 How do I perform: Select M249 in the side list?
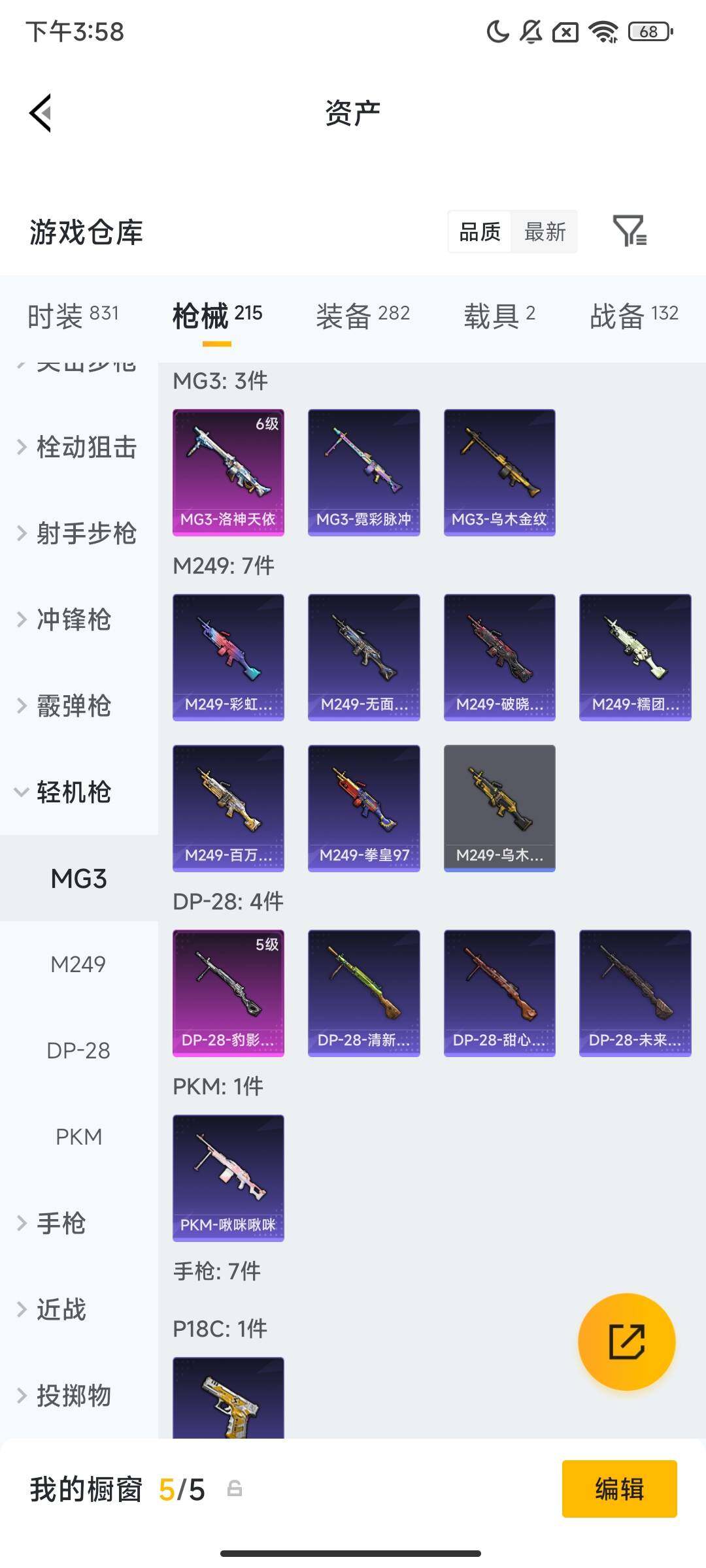point(78,964)
